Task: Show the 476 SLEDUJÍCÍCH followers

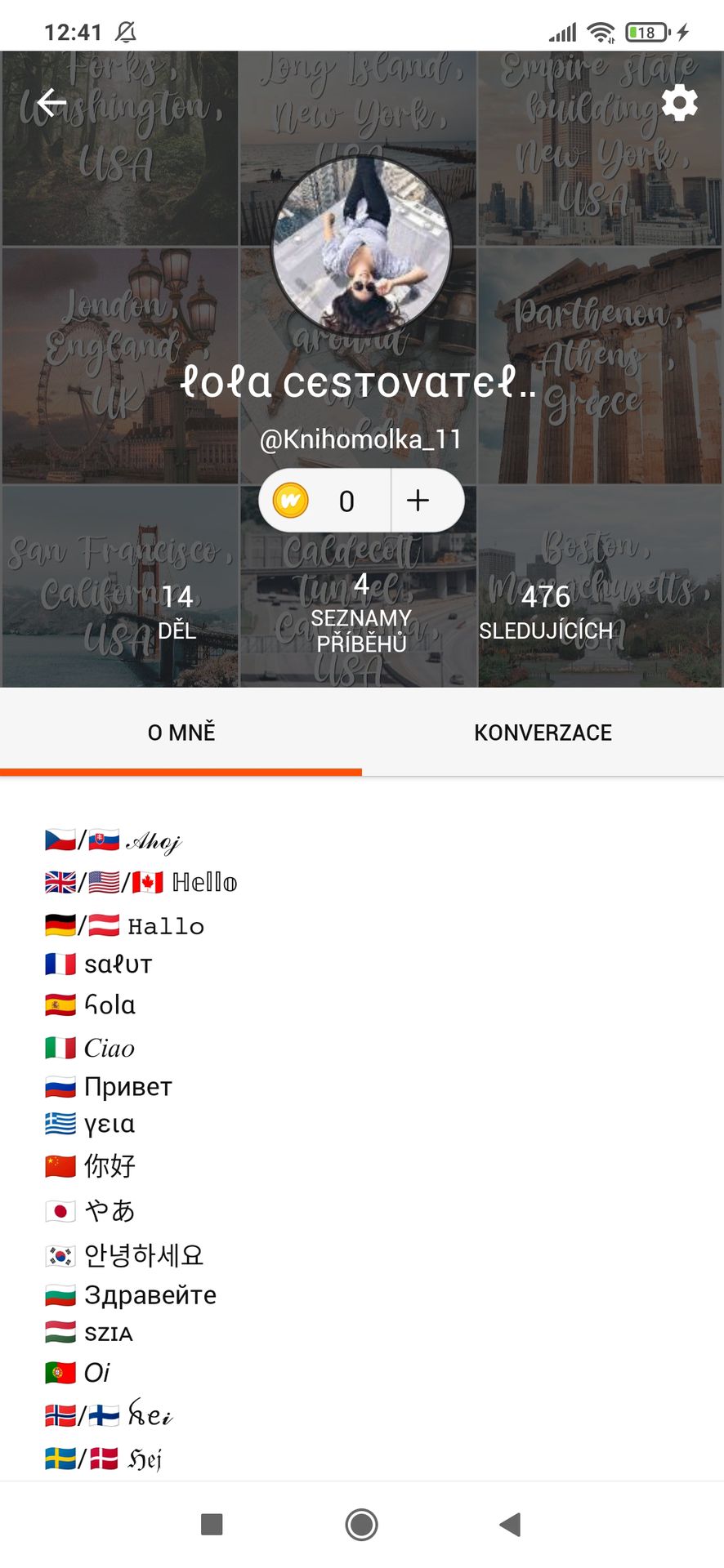Action: [x=545, y=612]
